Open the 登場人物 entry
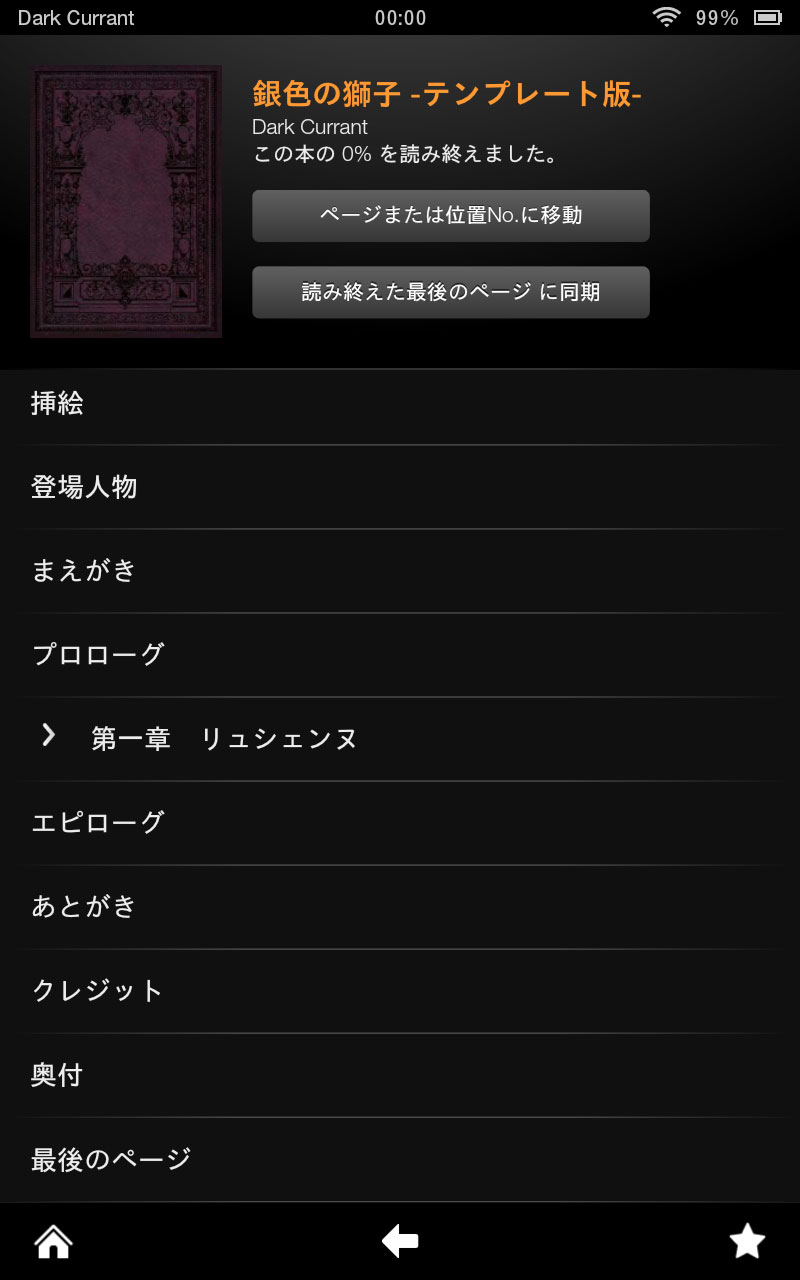This screenshot has width=800, height=1280. 400,488
